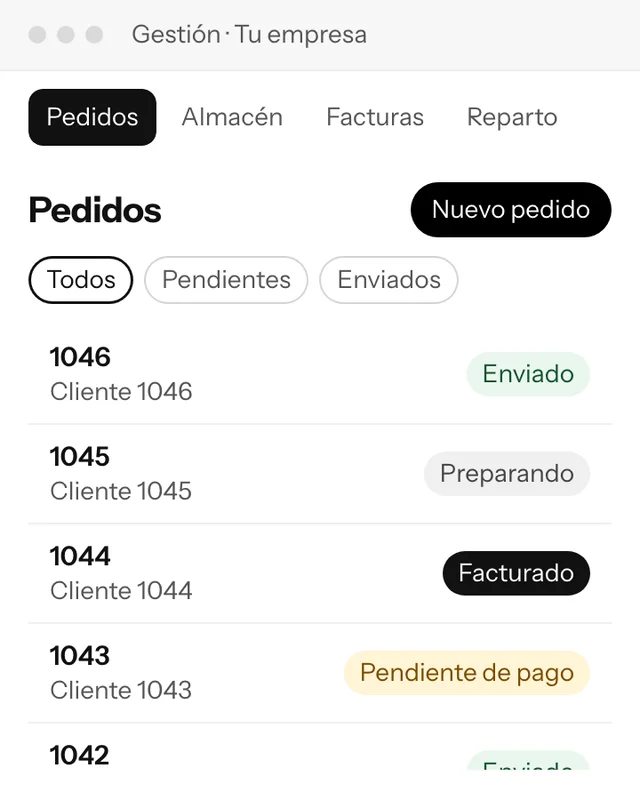This screenshot has height=800, width=640.
Task: Open order 1042
Action: click(320, 747)
